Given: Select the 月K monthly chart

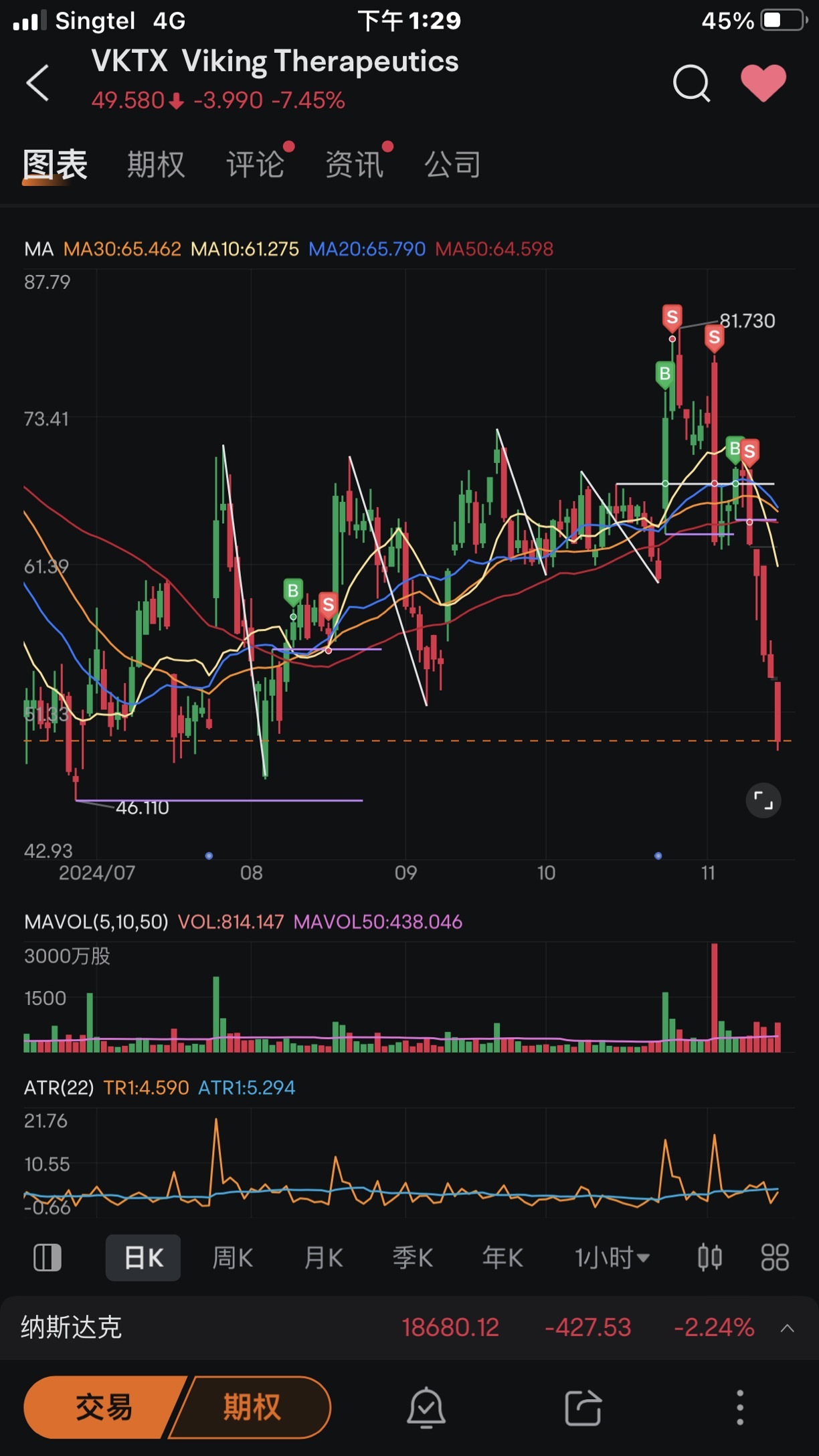Looking at the screenshot, I should pos(323,1258).
